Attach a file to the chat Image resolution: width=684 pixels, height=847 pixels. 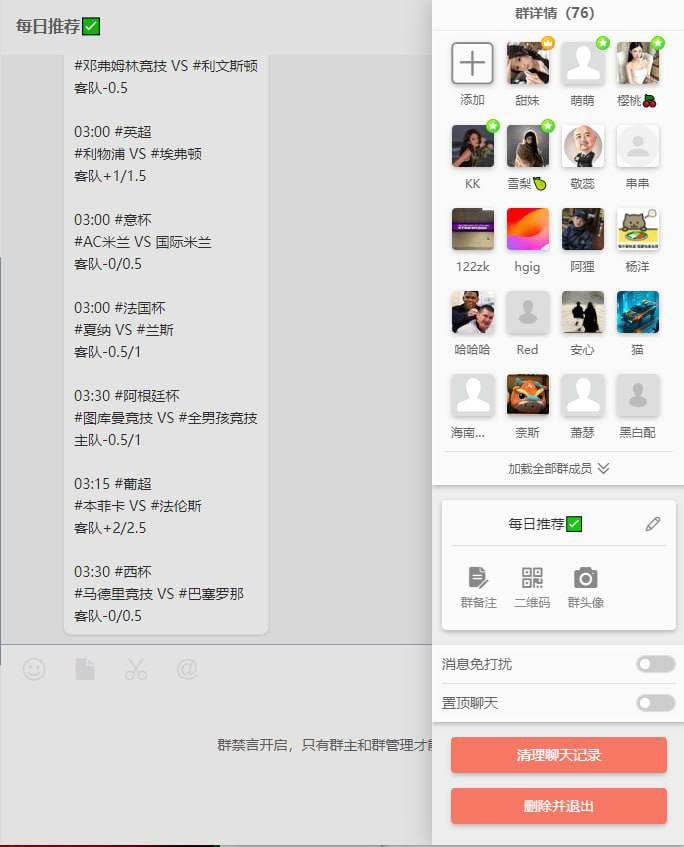tap(85, 669)
